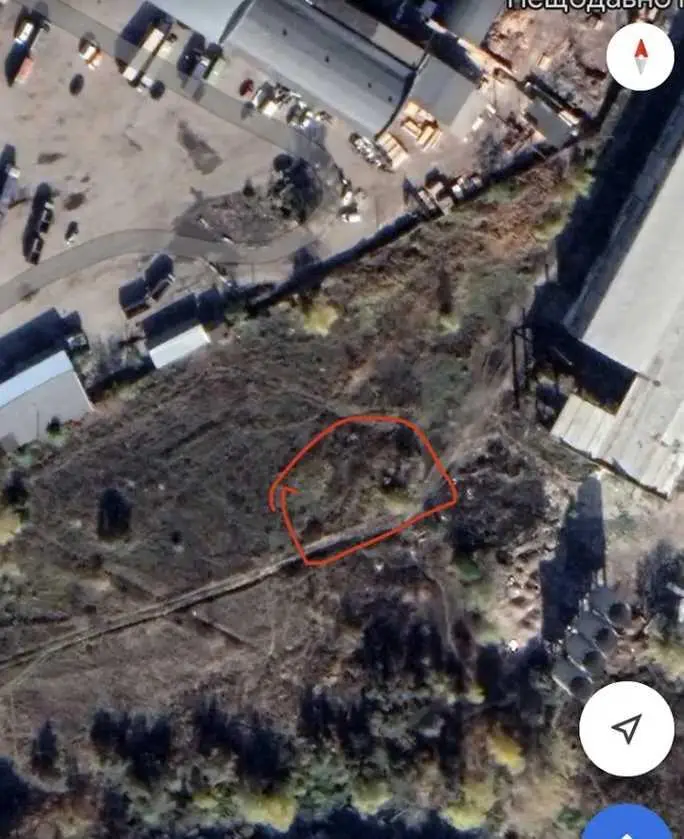The image size is (684, 839).
Task: Center the map on my location
Action: pyautogui.click(x=626, y=729)
